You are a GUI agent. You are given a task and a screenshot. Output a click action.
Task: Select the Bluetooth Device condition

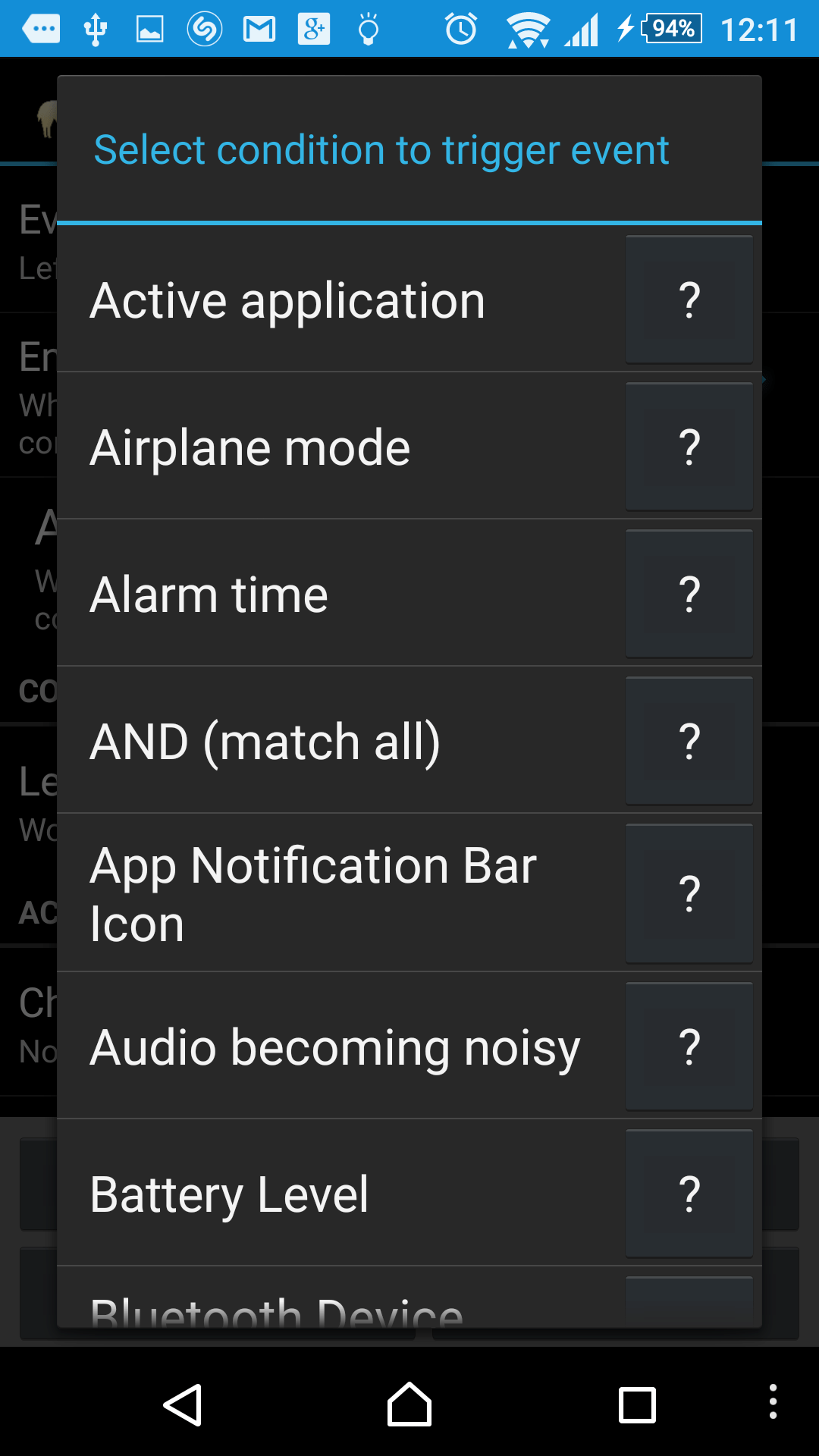point(341,1298)
